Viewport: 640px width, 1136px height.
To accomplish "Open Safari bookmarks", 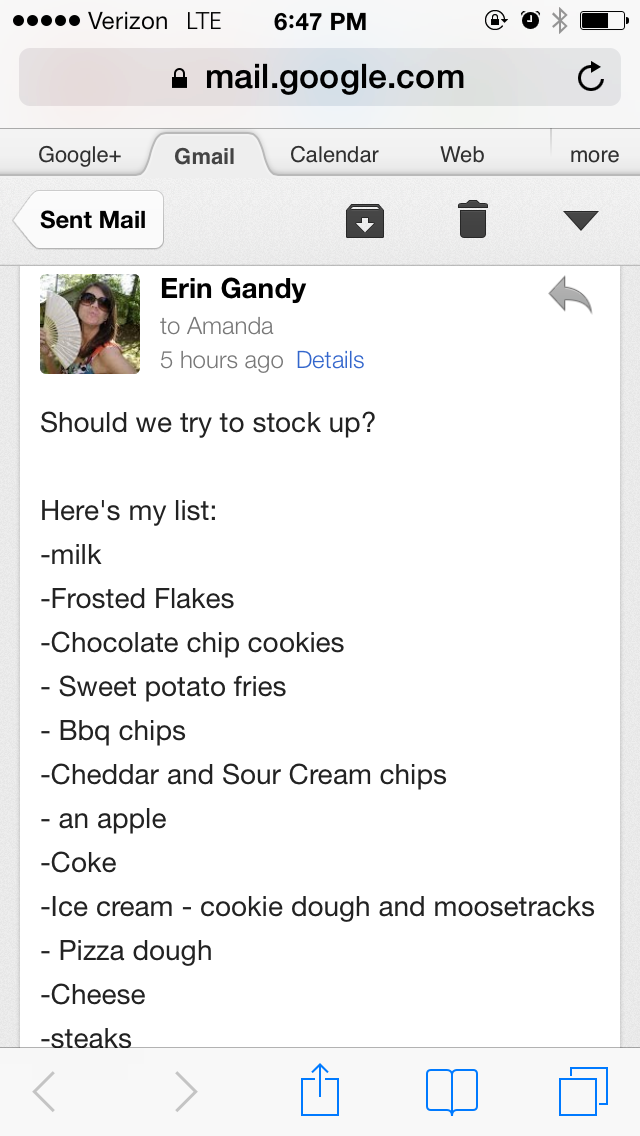I will [x=451, y=1091].
